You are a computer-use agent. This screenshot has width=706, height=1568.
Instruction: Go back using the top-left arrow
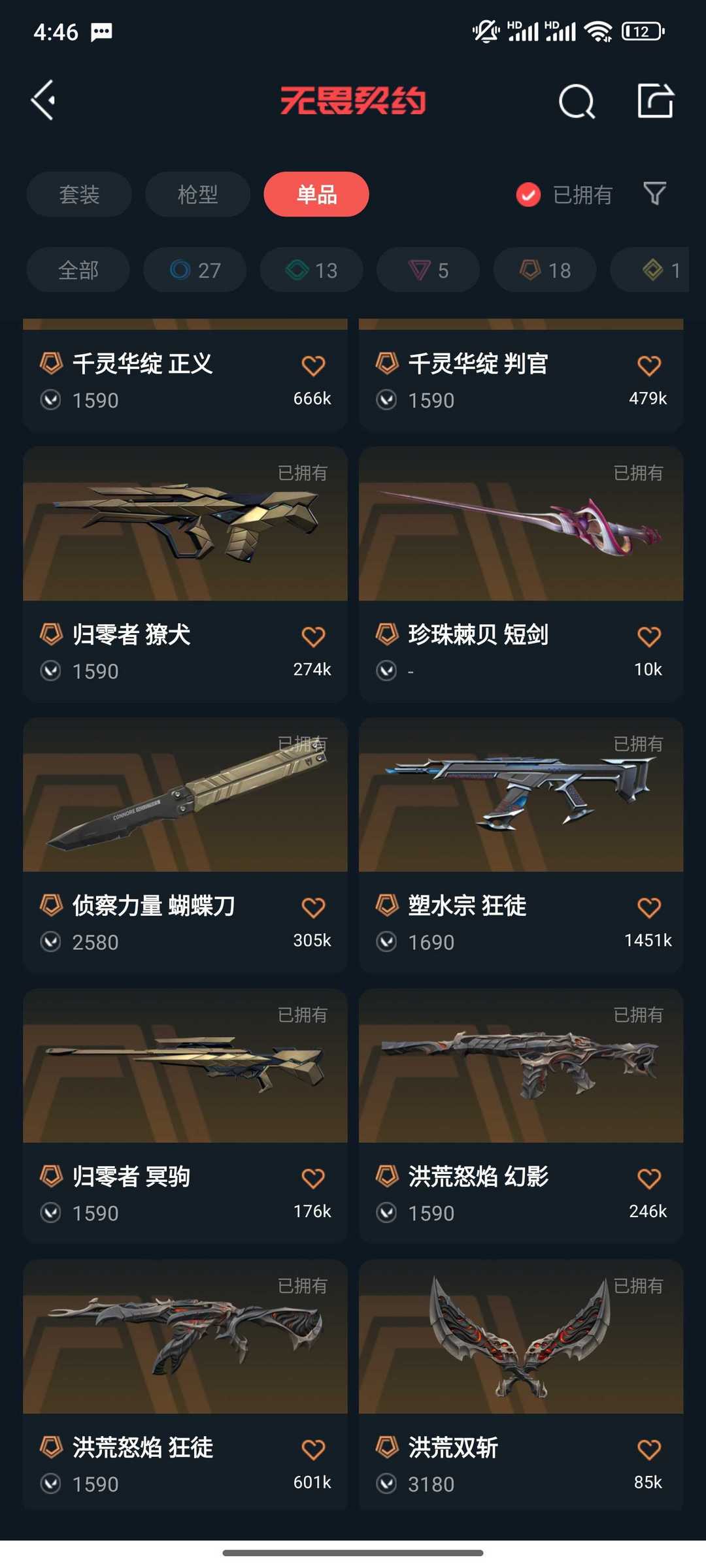coord(43,101)
